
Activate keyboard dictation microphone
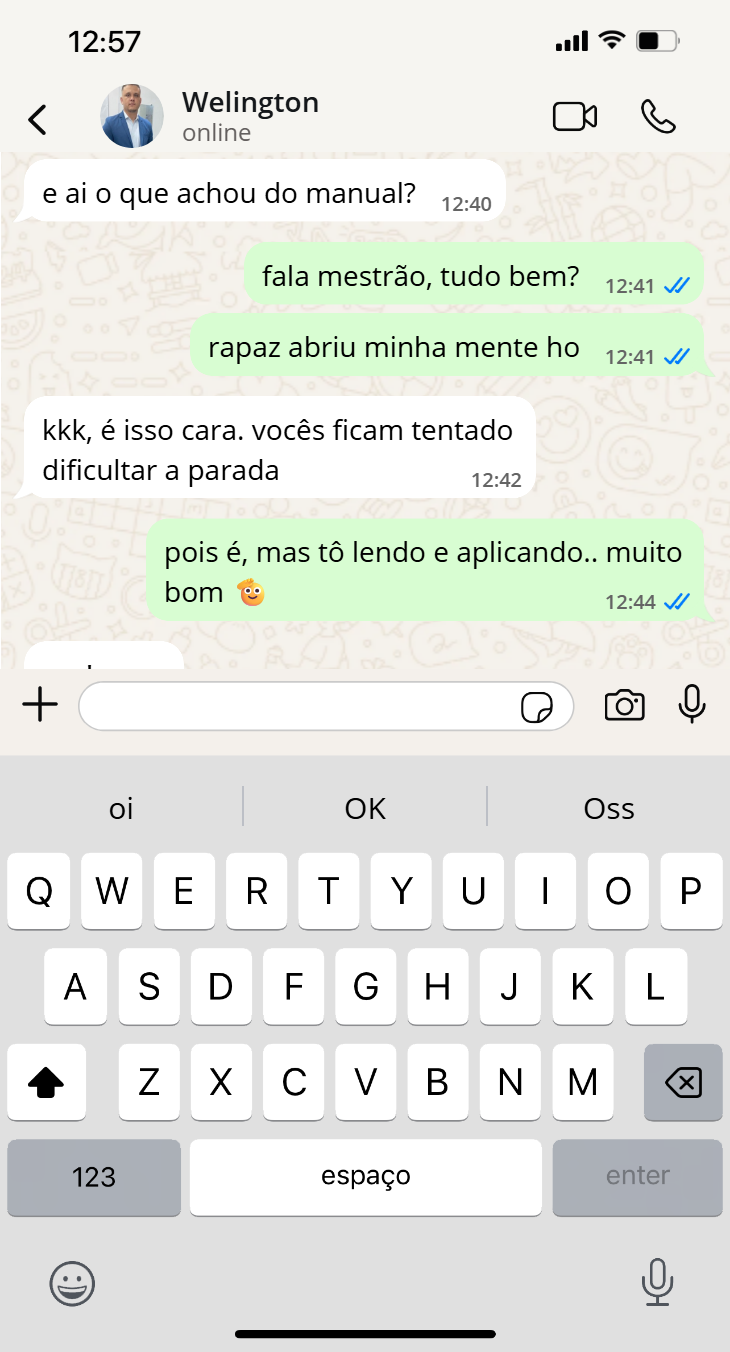point(657,1282)
